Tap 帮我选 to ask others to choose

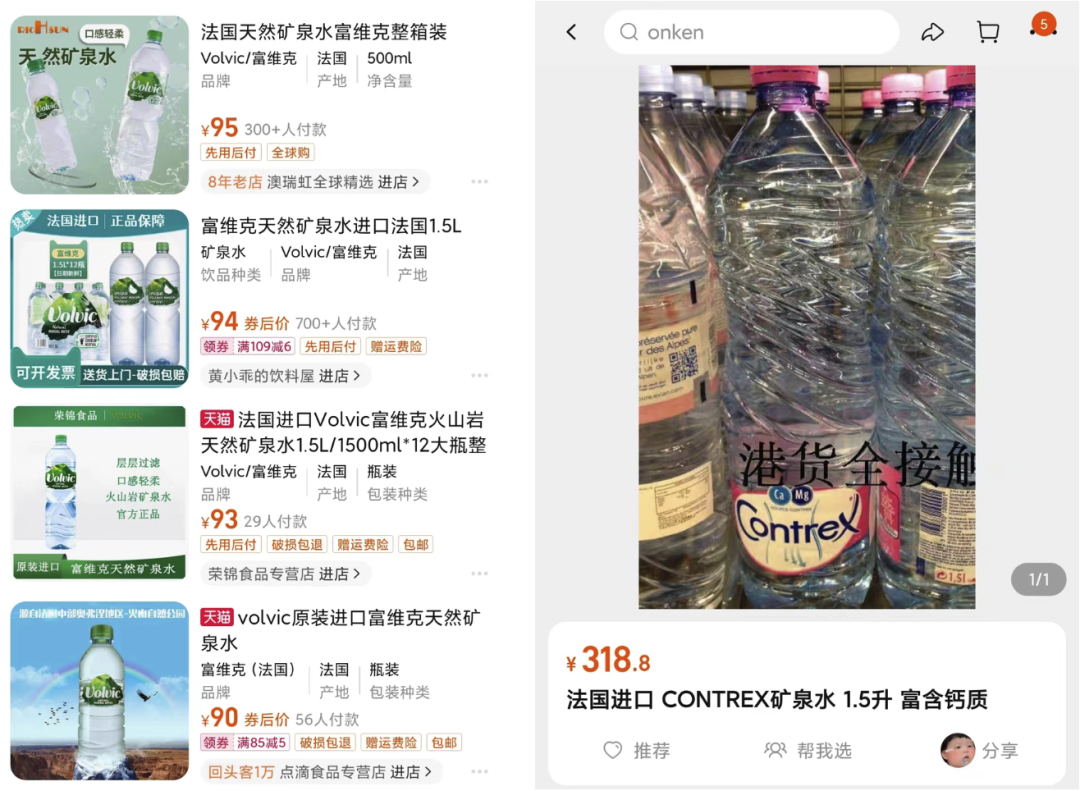809,750
